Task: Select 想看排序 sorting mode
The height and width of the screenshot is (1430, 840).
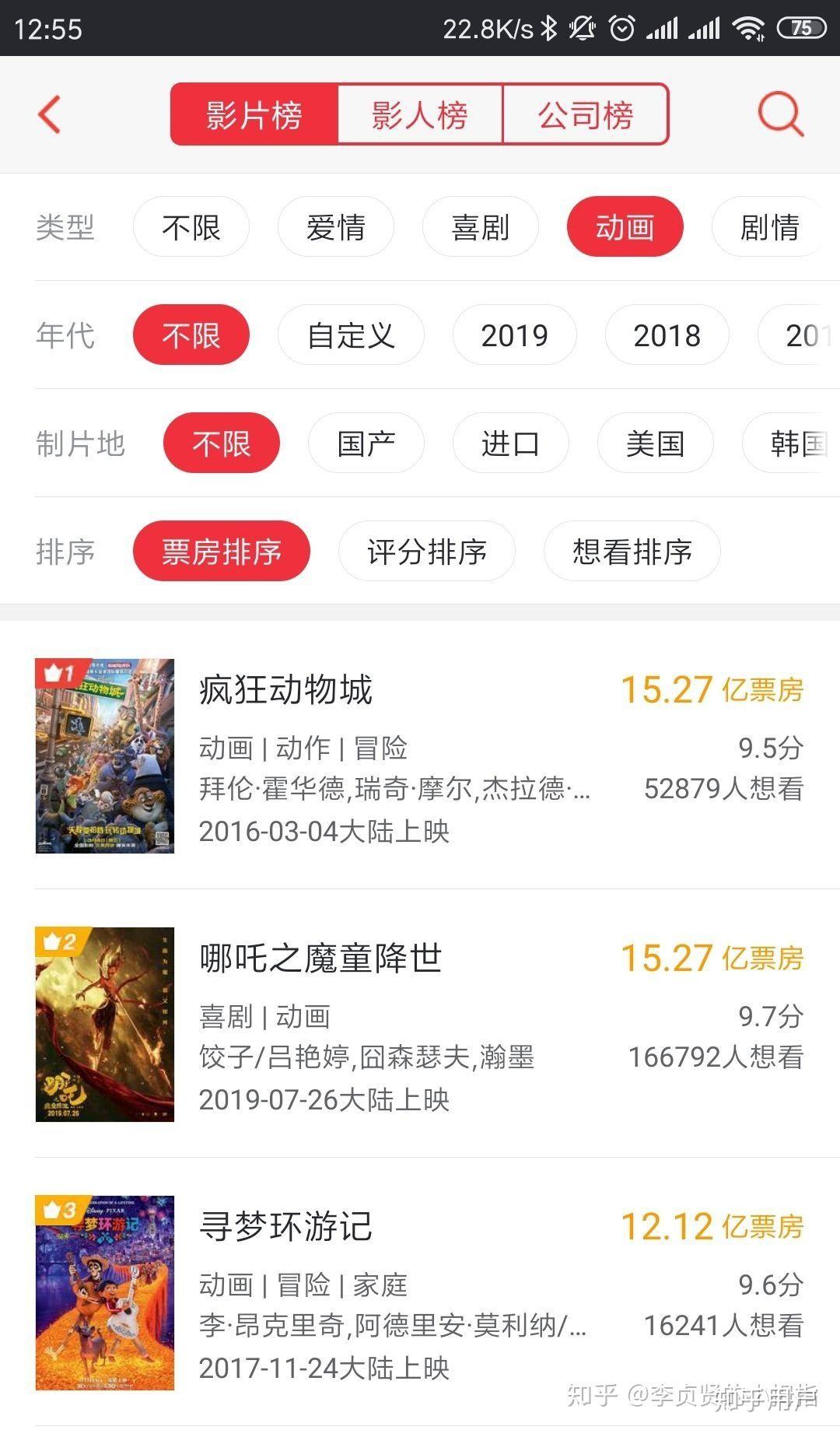Action: pyautogui.click(x=632, y=552)
